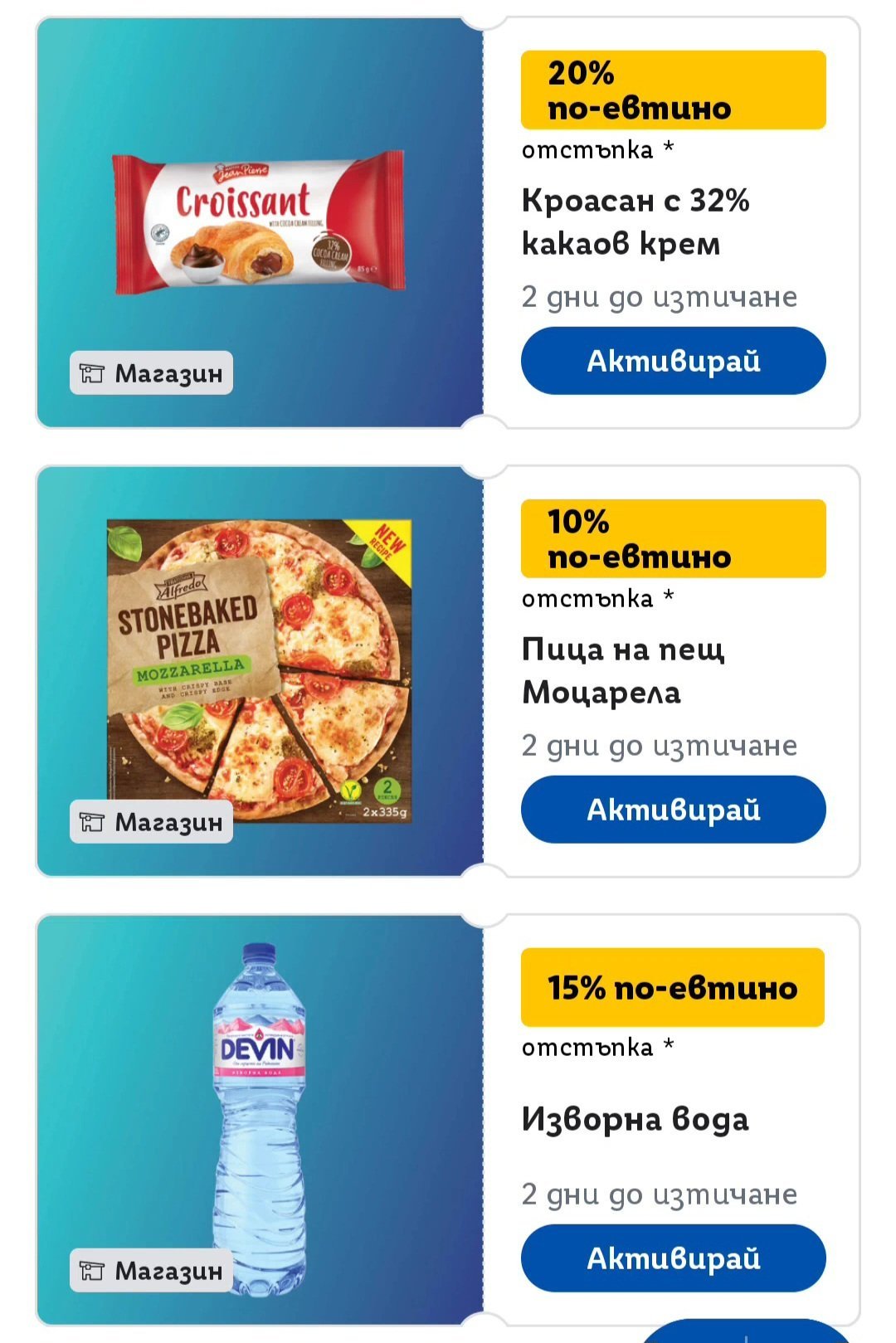Activate the Stonebaked pizza 10% coupon
The height and width of the screenshot is (1343, 896).
(673, 810)
